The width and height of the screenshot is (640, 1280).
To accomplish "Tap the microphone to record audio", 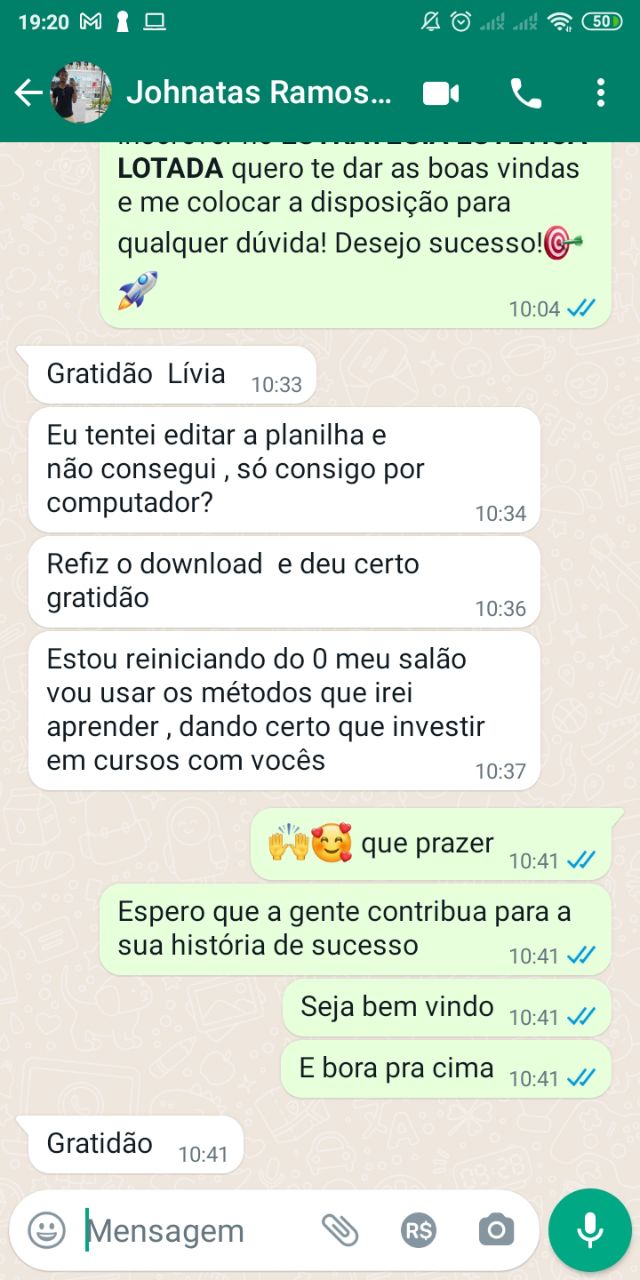I will click(590, 1230).
